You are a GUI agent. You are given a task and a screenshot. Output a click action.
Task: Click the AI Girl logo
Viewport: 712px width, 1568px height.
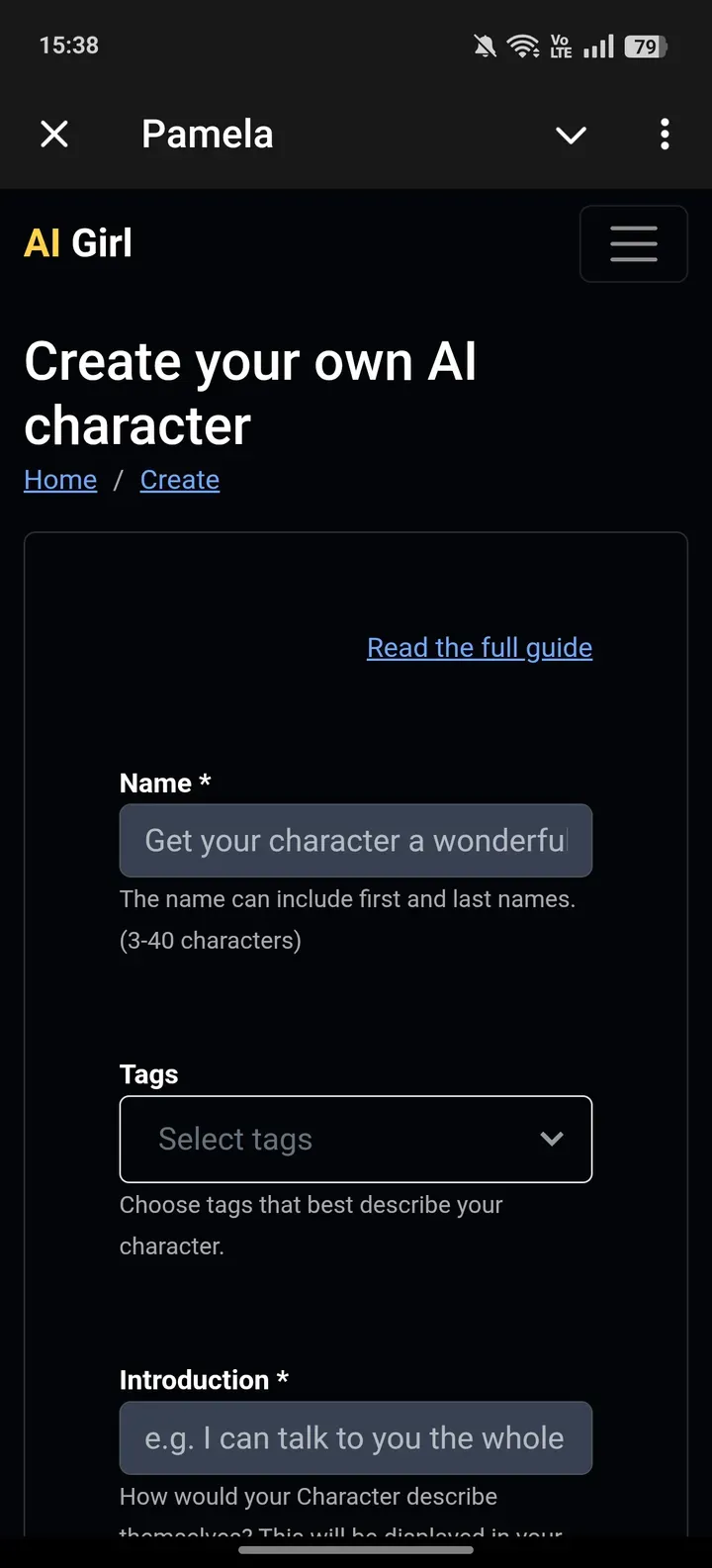[x=77, y=242]
